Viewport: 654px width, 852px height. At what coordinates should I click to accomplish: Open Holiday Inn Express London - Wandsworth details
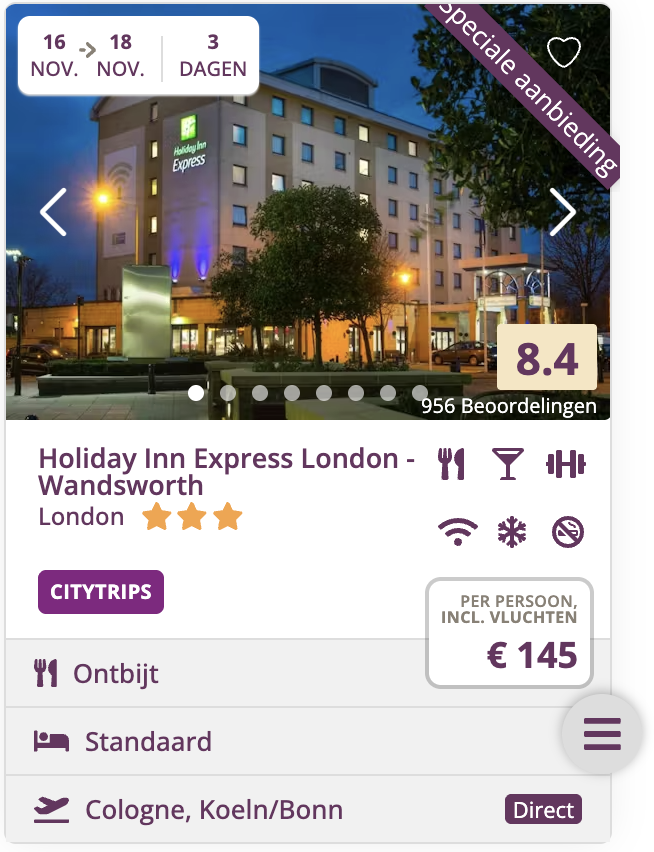click(226, 472)
